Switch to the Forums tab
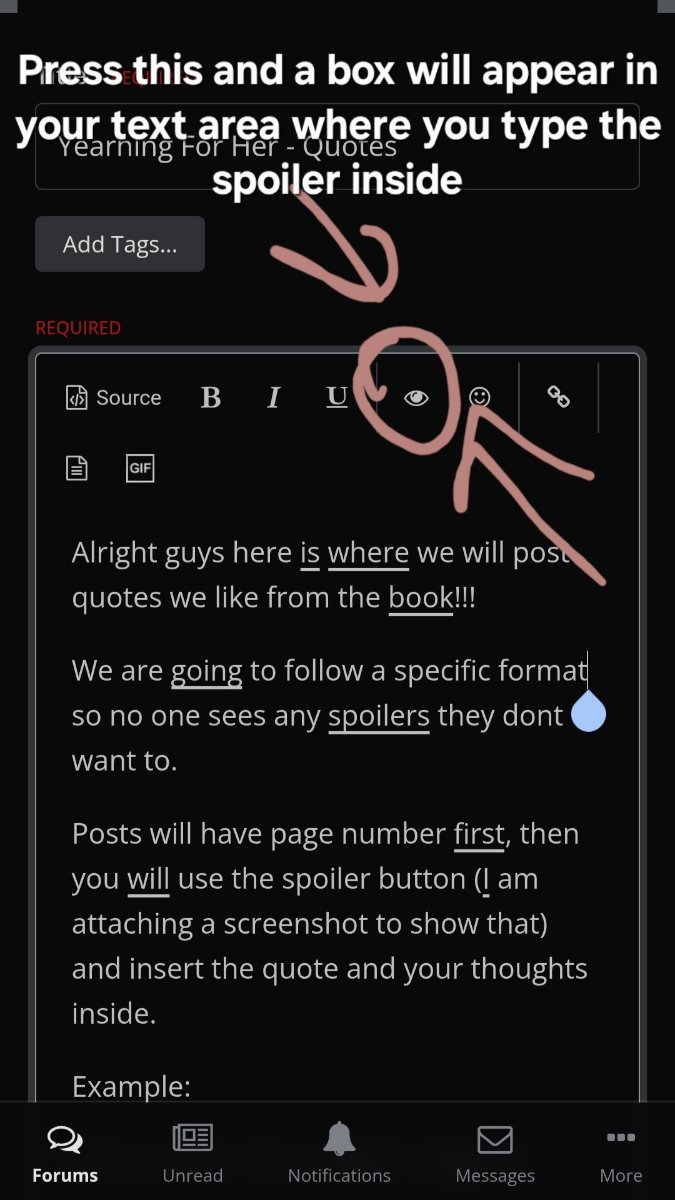Viewport: 675px width, 1200px height. (65, 1154)
